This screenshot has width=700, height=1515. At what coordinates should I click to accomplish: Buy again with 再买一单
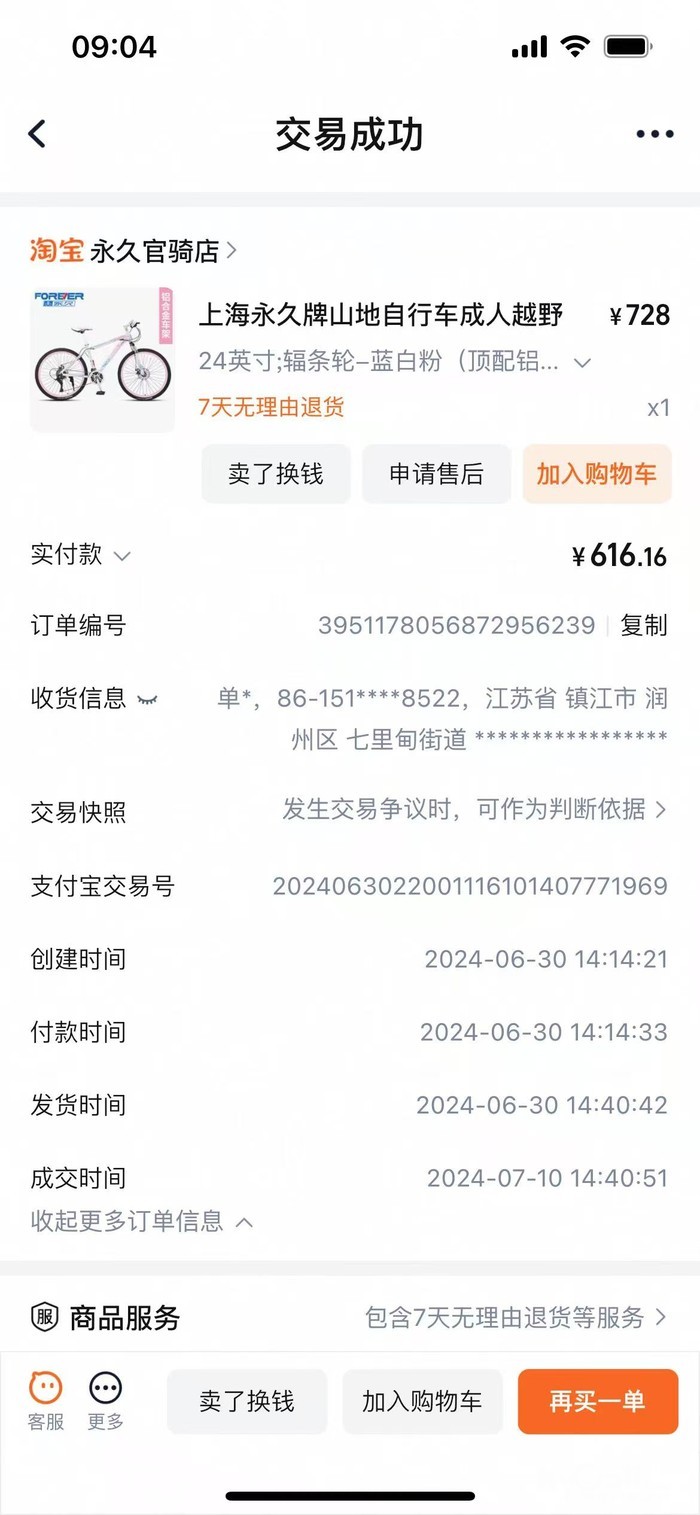(597, 1401)
